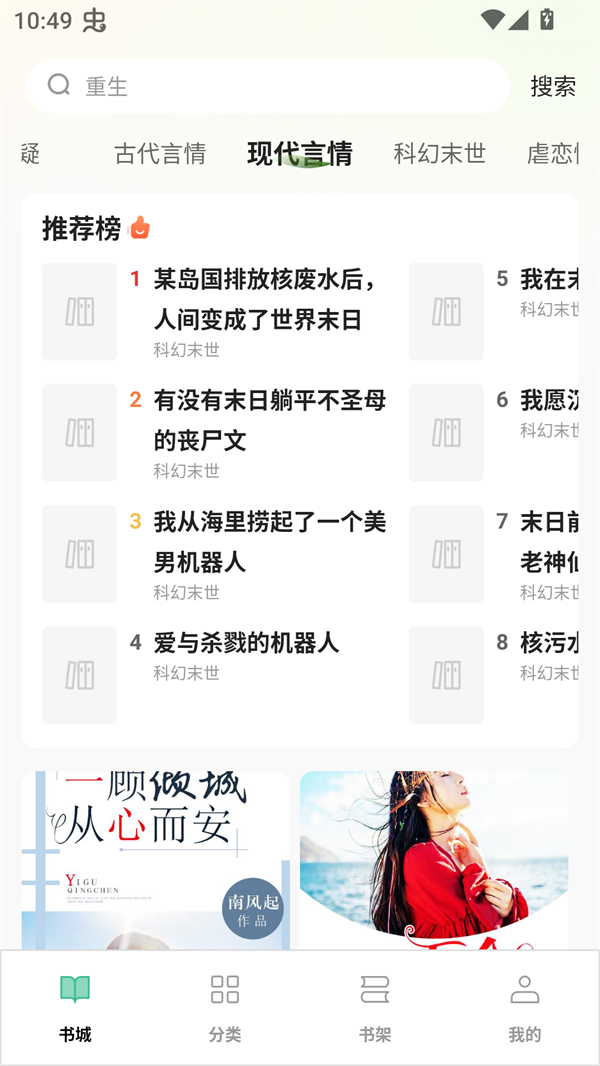The height and width of the screenshot is (1066, 600).
Task: Open the 一顾倾城 从心而安 book cover
Action: [156, 860]
